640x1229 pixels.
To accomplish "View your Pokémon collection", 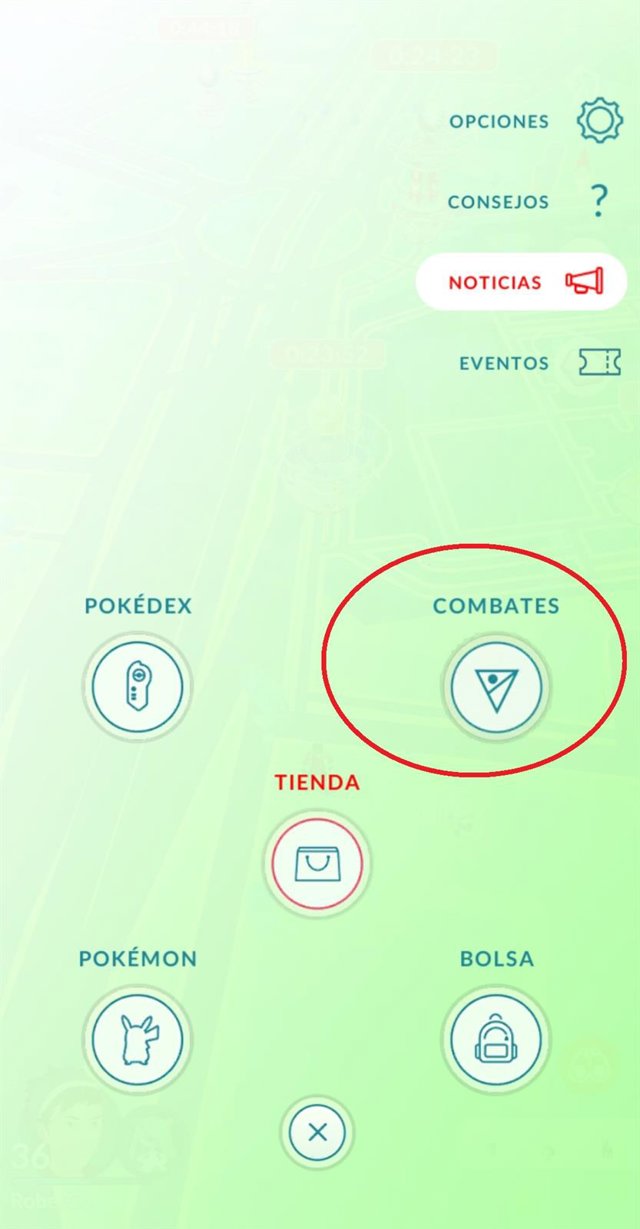I will click(x=138, y=1040).
